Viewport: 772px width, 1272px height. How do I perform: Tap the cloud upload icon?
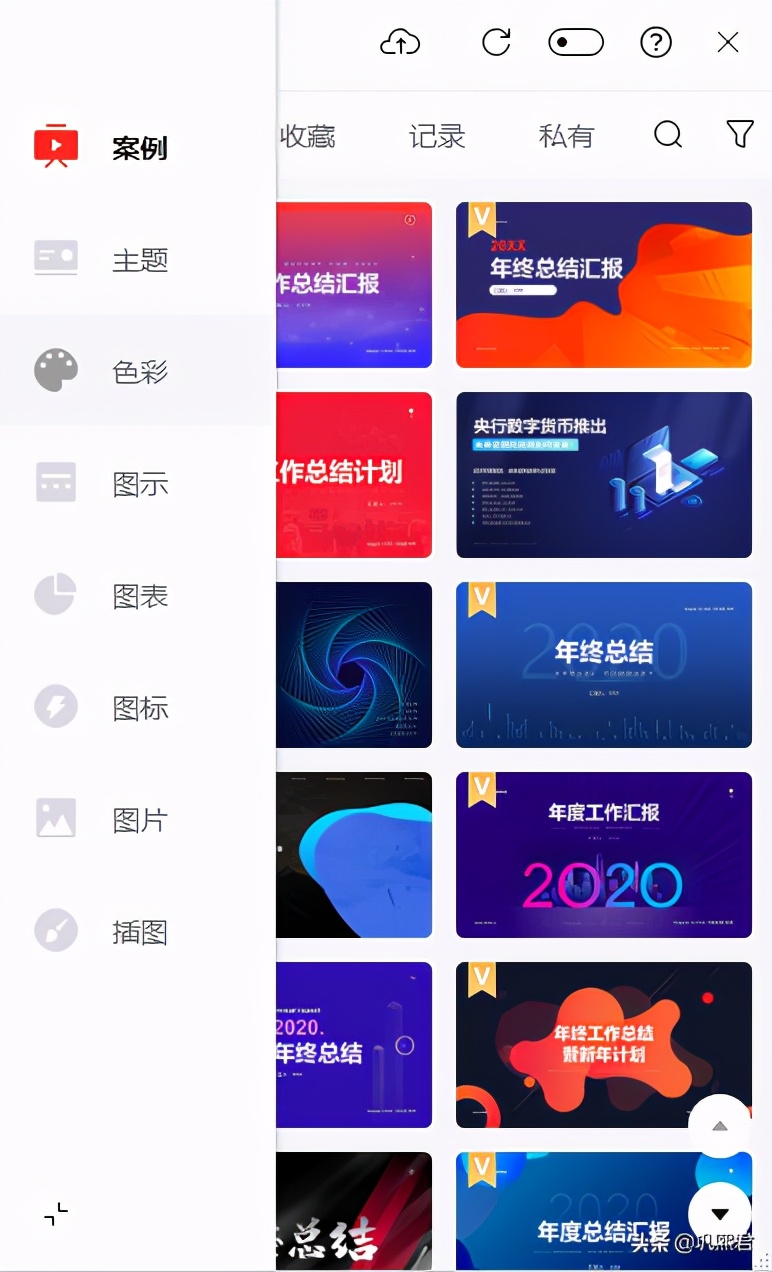(400, 42)
